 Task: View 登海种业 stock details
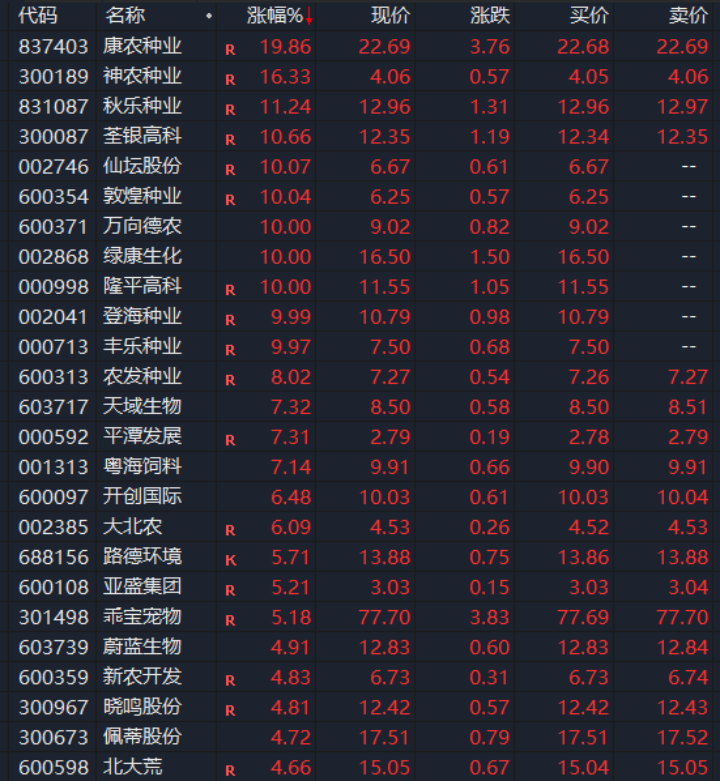pyautogui.click(x=142, y=317)
